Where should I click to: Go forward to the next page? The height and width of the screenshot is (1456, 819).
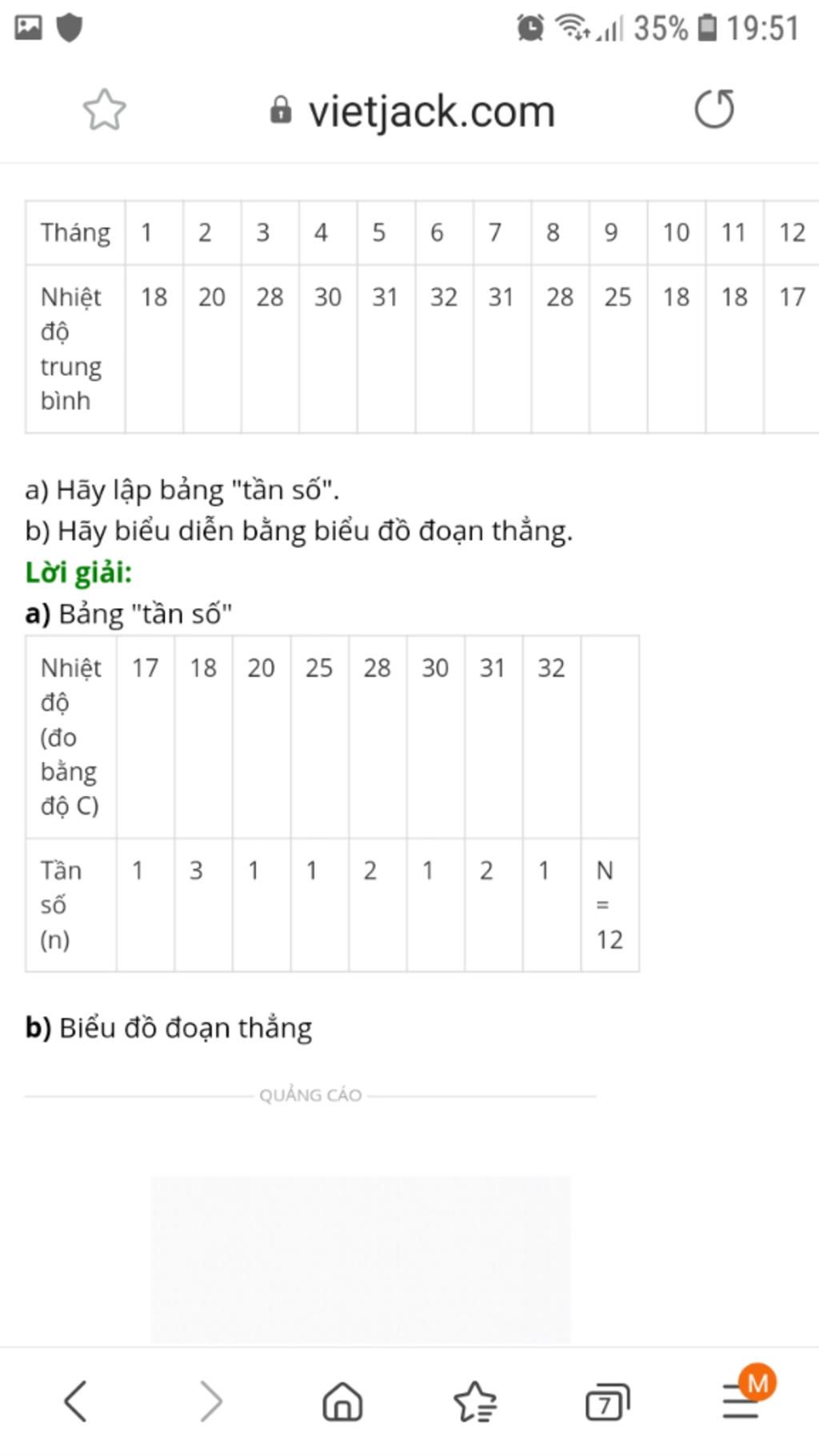210,1401
